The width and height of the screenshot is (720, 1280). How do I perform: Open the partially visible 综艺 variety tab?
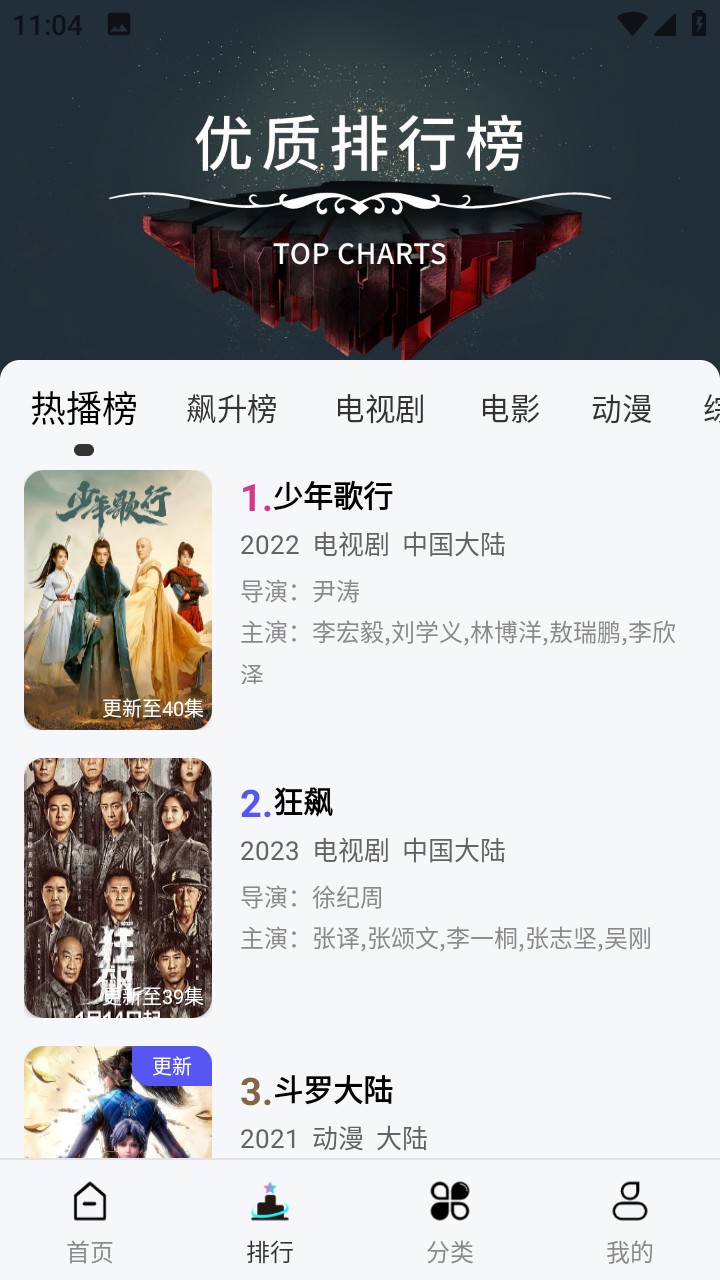click(709, 408)
